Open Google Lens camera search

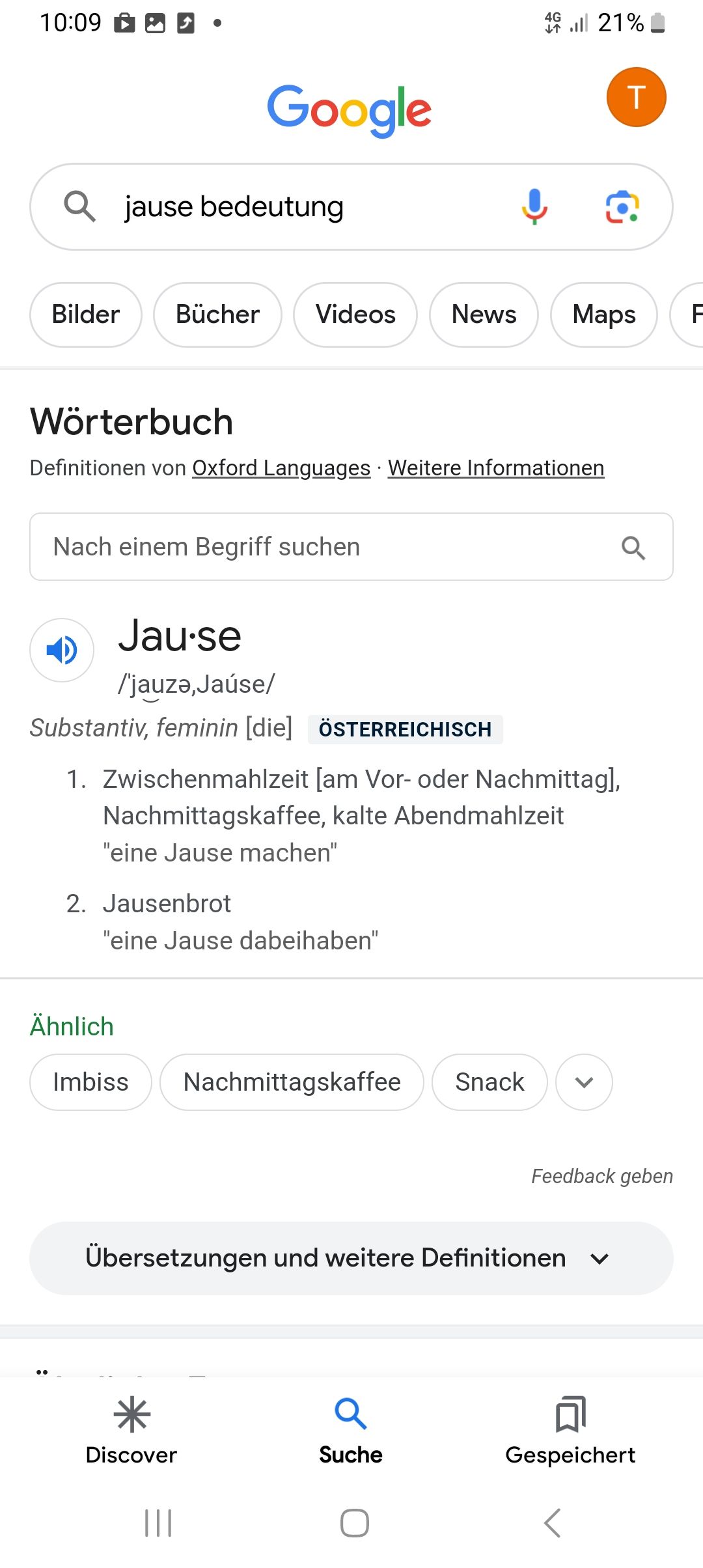point(622,206)
